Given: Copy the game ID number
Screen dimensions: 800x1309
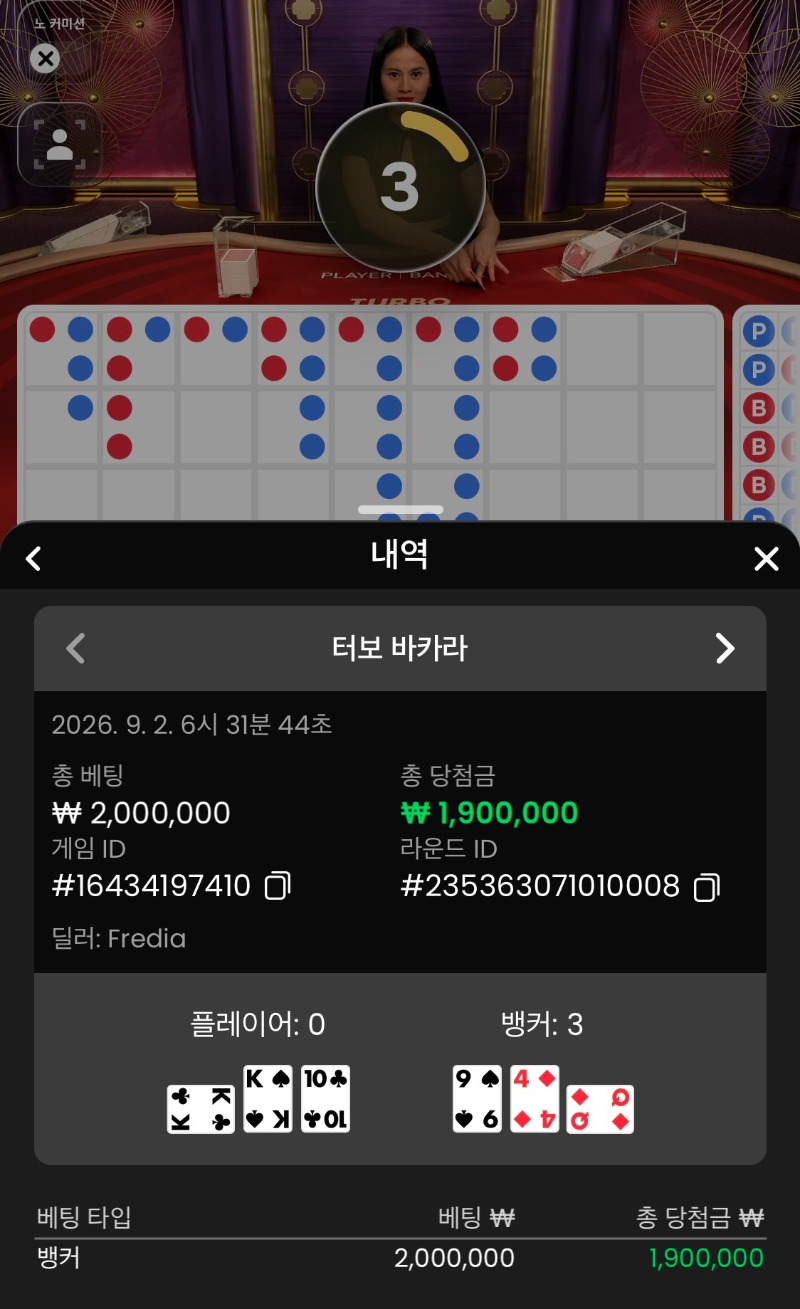Looking at the screenshot, I should 277,885.
